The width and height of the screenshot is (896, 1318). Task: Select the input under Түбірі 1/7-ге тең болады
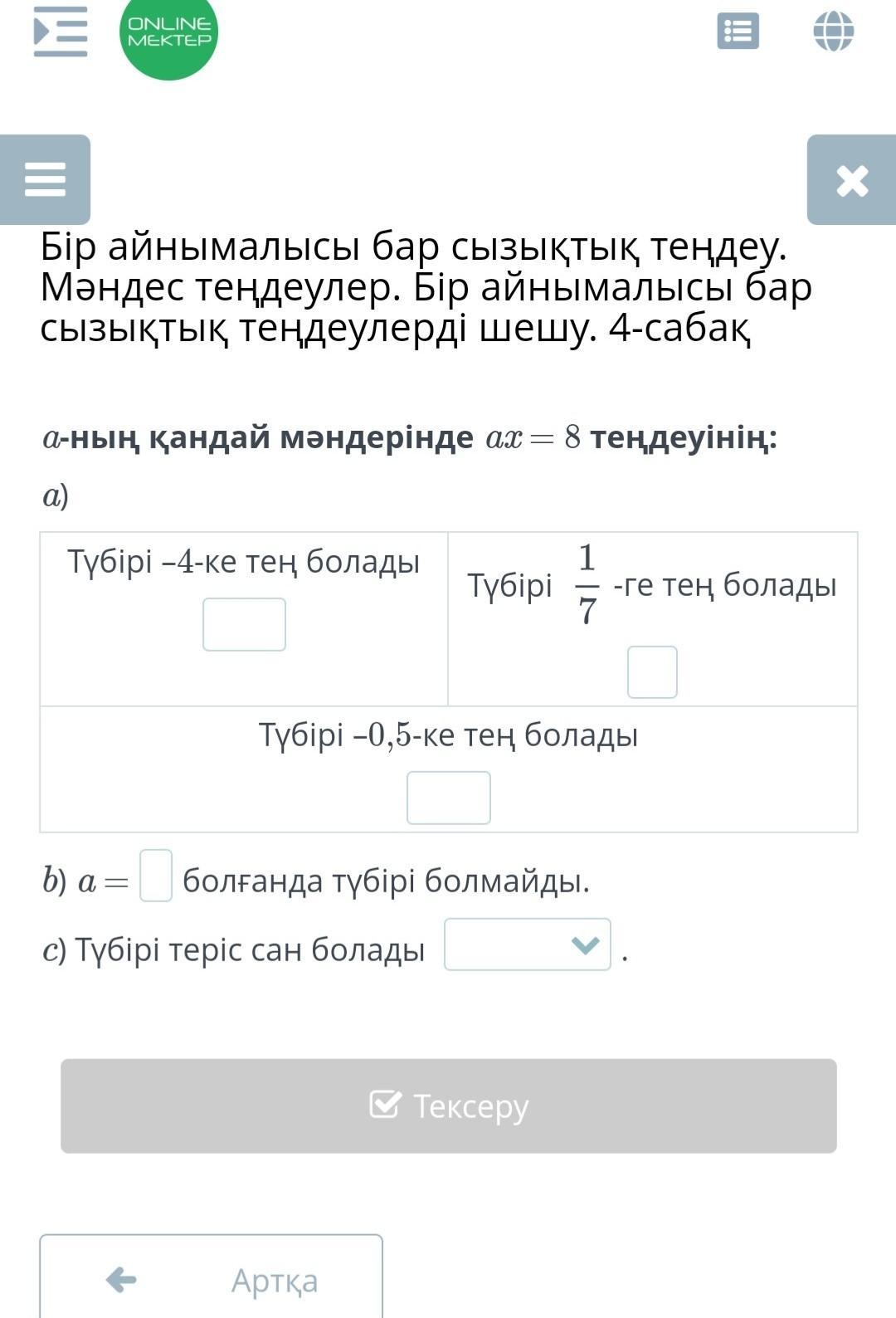pos(652,672)
